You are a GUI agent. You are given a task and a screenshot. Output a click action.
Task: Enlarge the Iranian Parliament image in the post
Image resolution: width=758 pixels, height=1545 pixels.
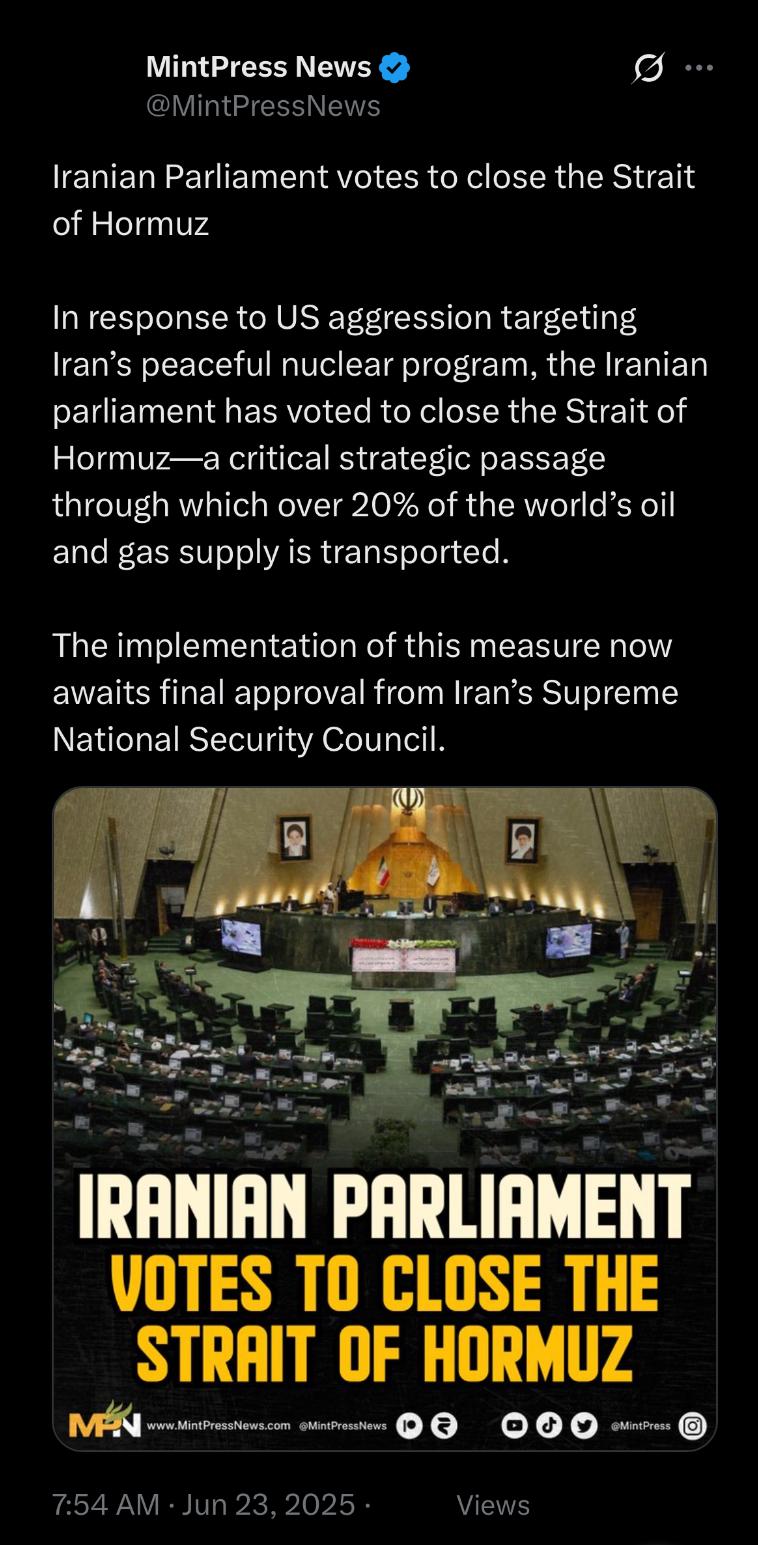coord(385,1119)
